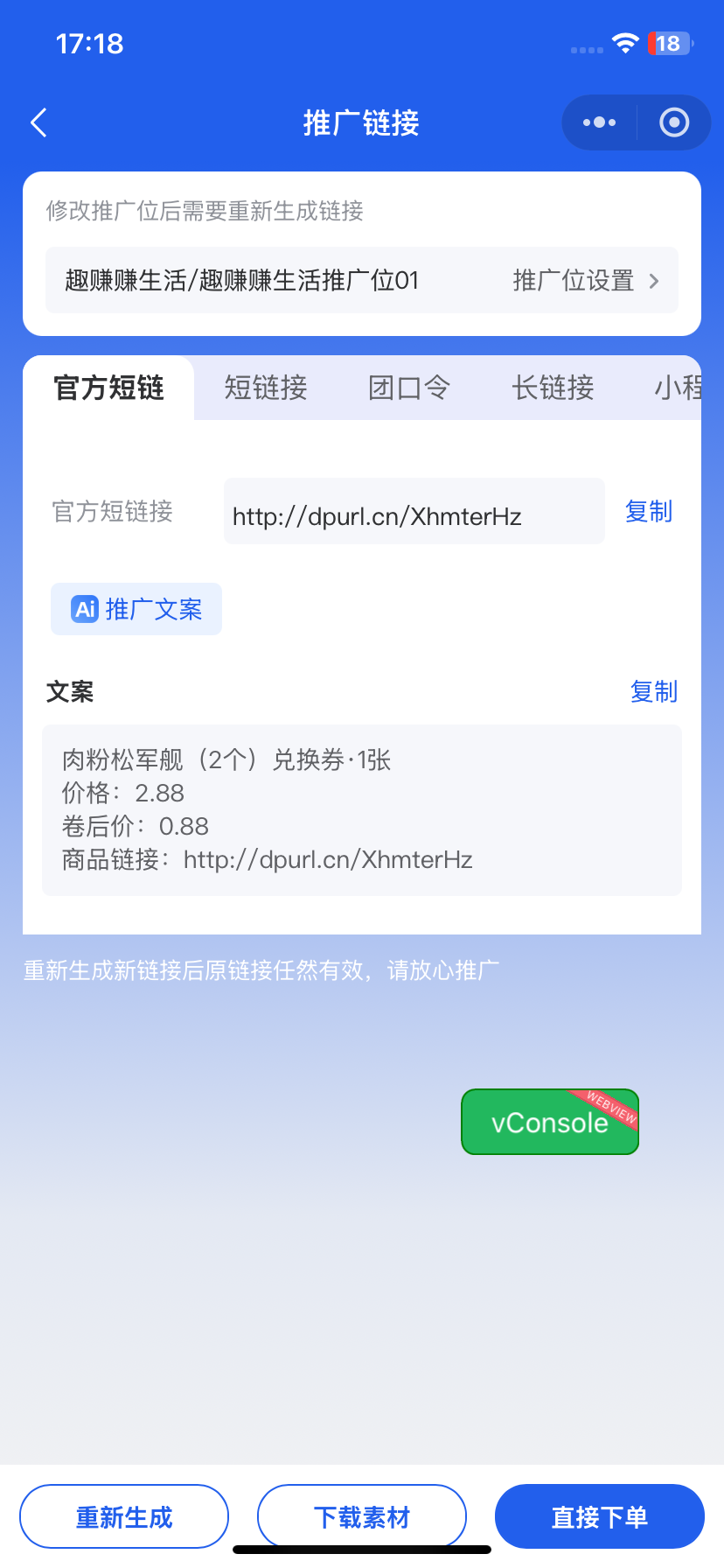Generate AI 推广文案
Screen dimensions: 724x1568
(x=136, y=609)
